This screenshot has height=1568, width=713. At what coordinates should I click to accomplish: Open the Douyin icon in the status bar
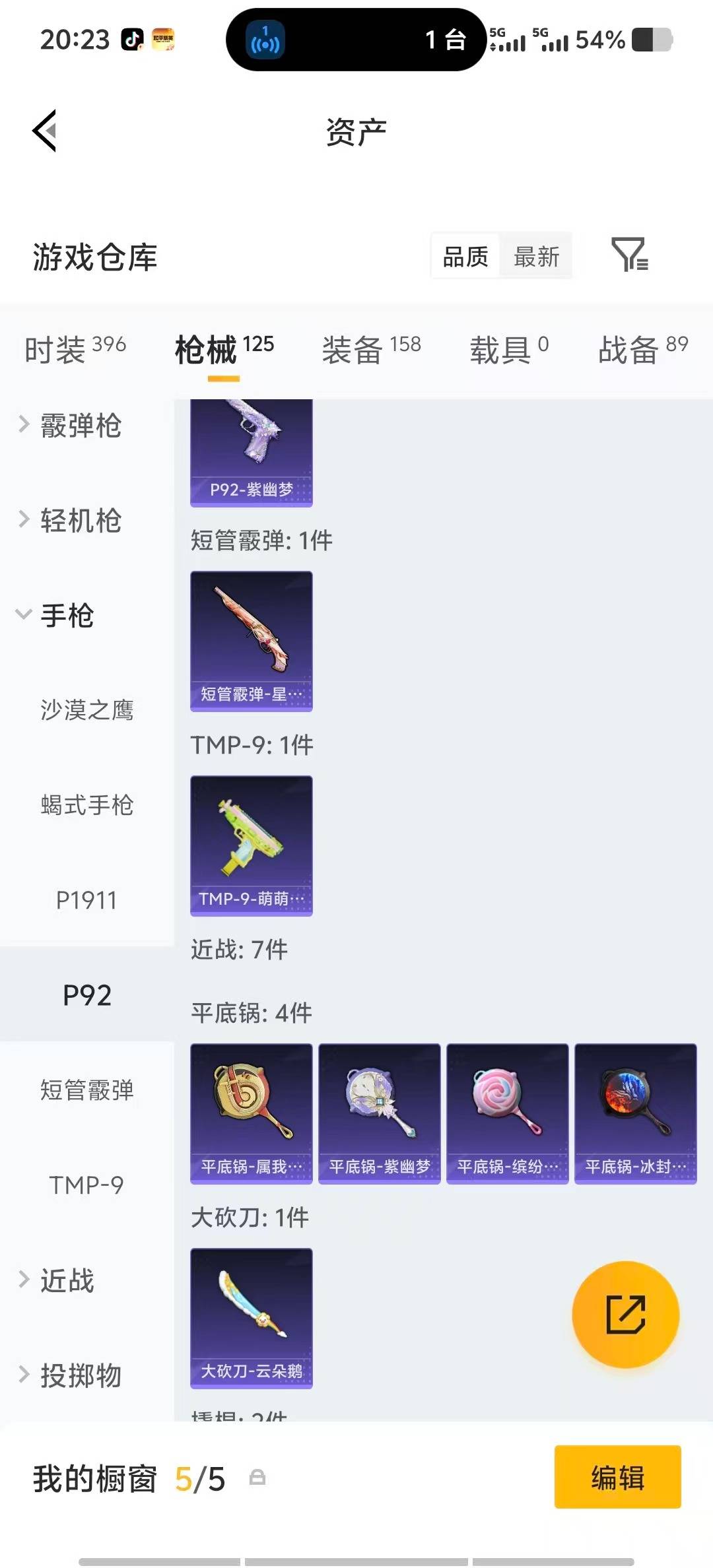129,38
